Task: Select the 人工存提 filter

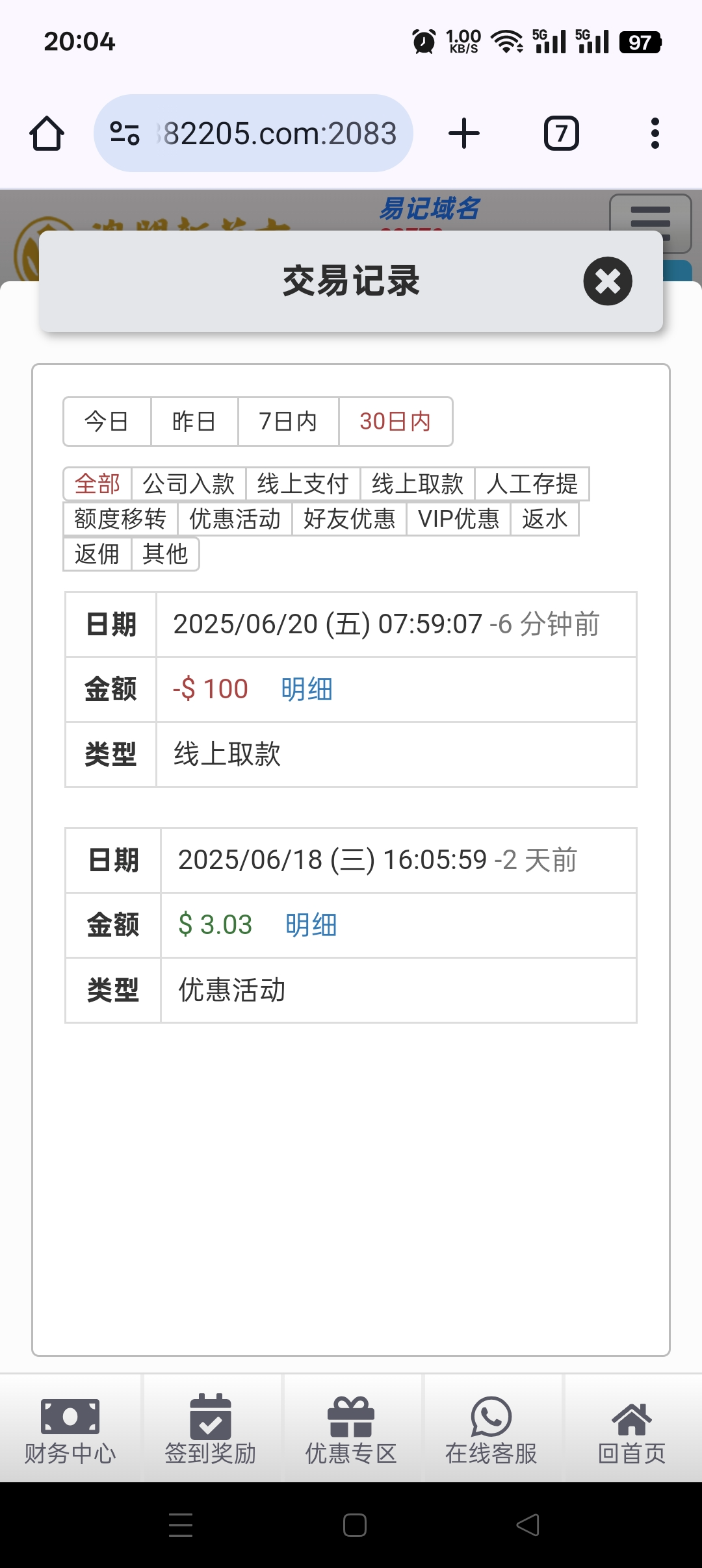Action: [x=532, y=484]
